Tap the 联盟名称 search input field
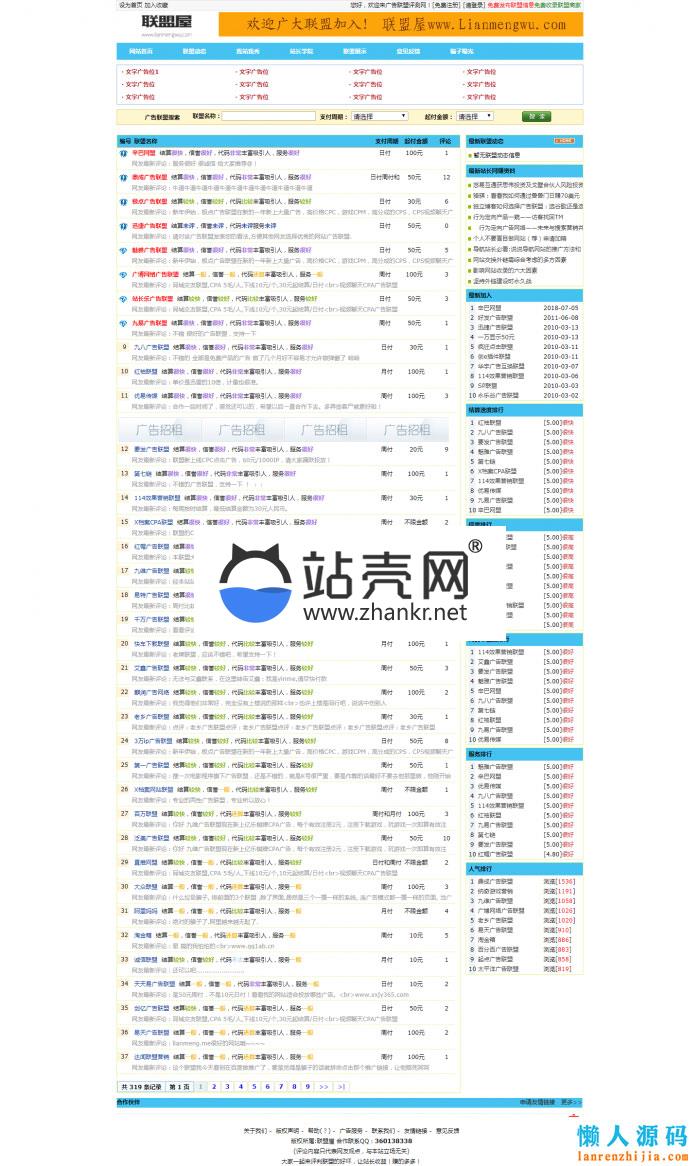This screenshot has height=1166, width=700. point(268,117)
